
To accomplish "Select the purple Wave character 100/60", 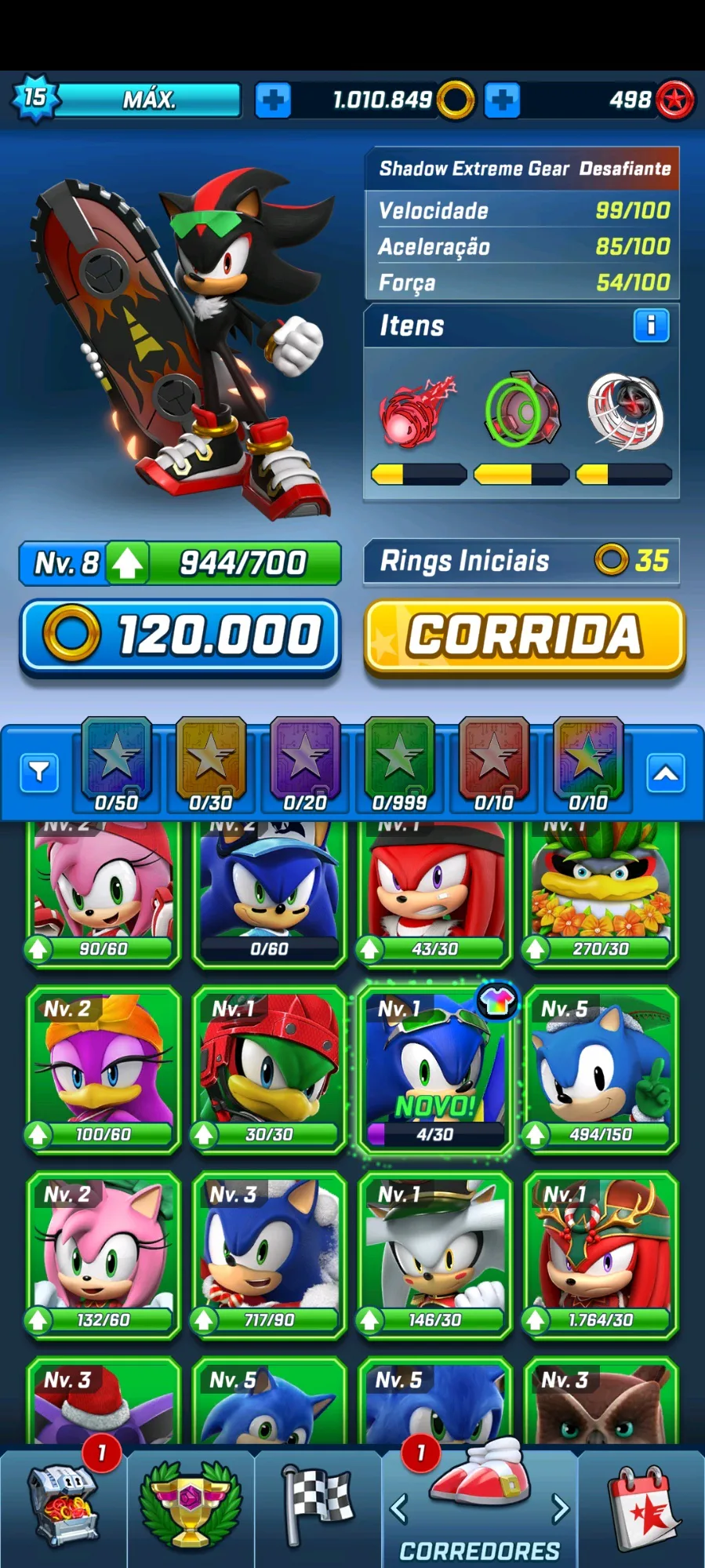I will tap(104, 1071).
